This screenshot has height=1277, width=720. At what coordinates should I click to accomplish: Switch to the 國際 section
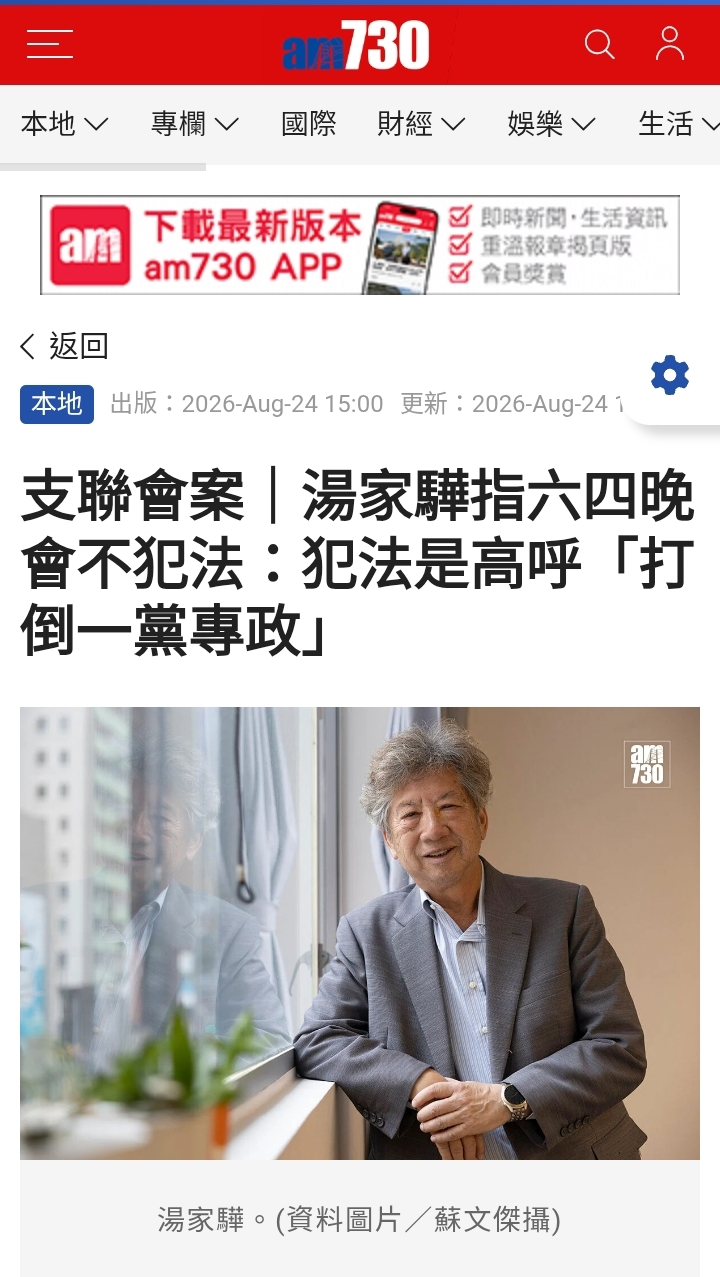pos(309,124)
